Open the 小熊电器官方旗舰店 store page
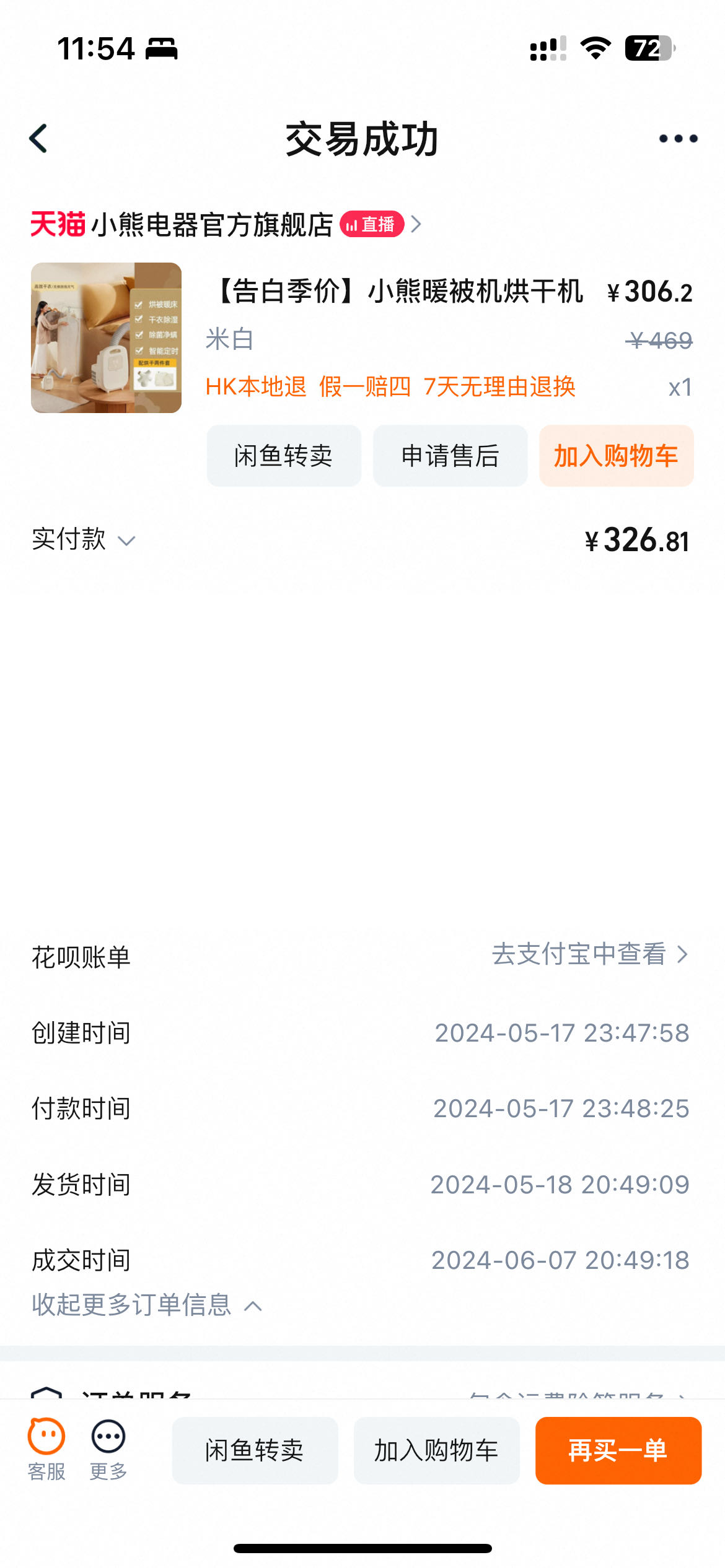The width and height of the screenshot is (725, 1568). click(x=212, y=224)
